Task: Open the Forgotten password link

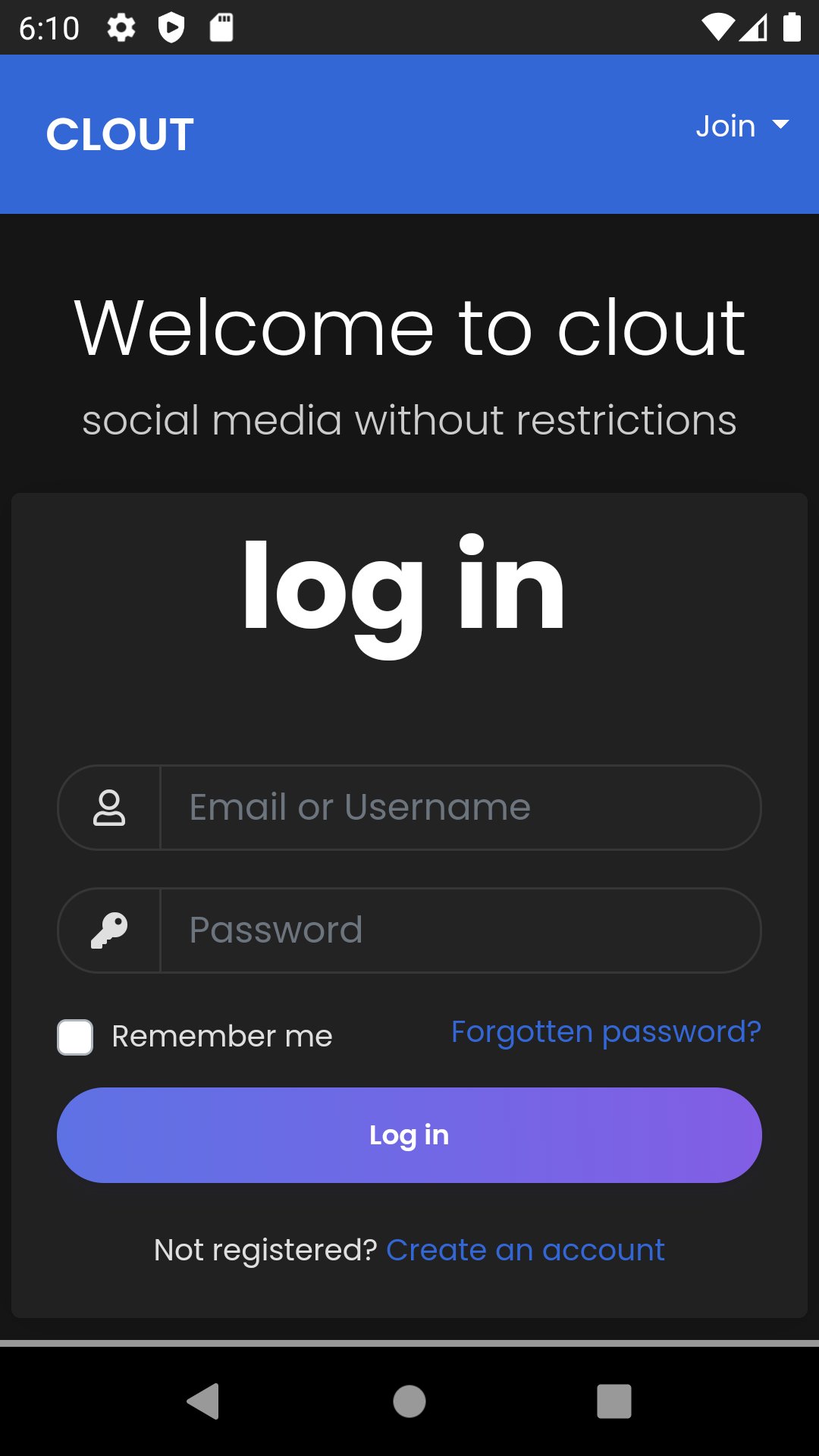Action: point(606,1031)
